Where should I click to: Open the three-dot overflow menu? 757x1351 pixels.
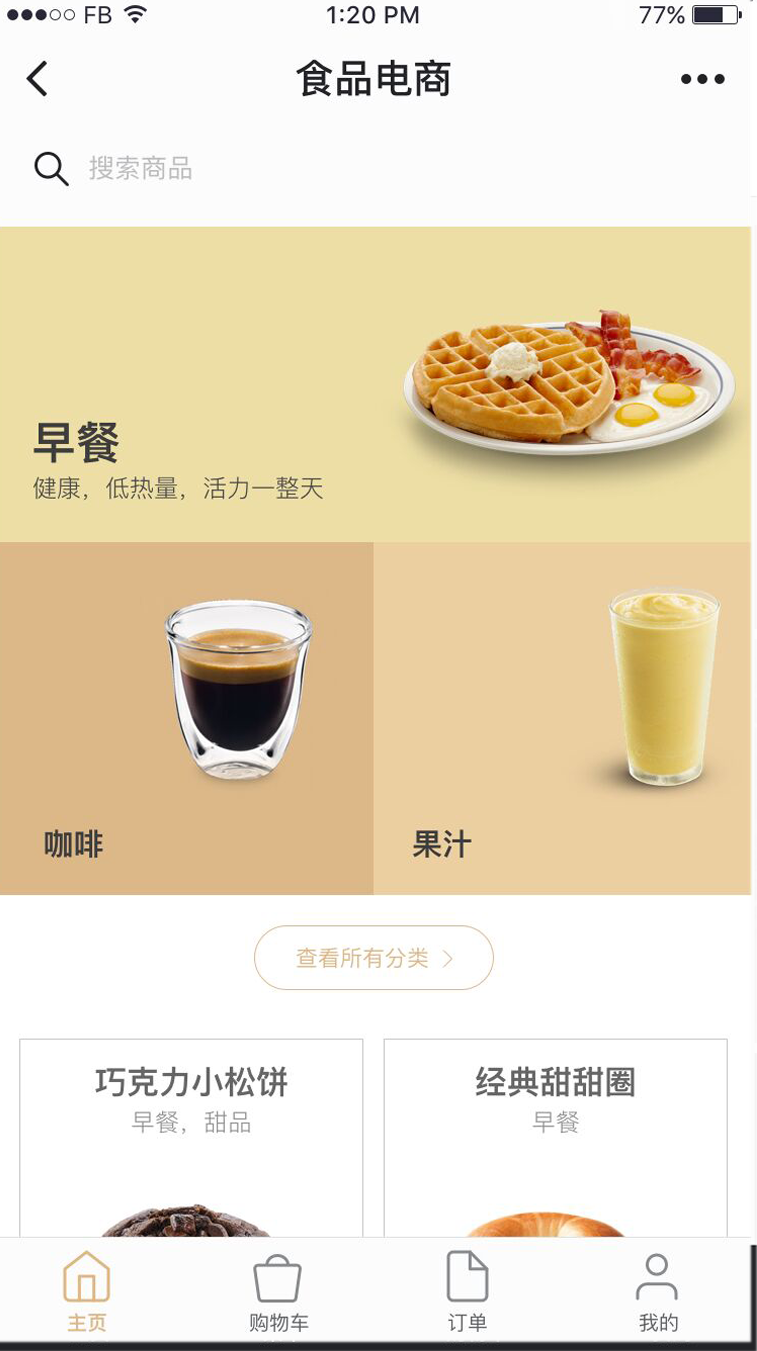coord(702,79)
